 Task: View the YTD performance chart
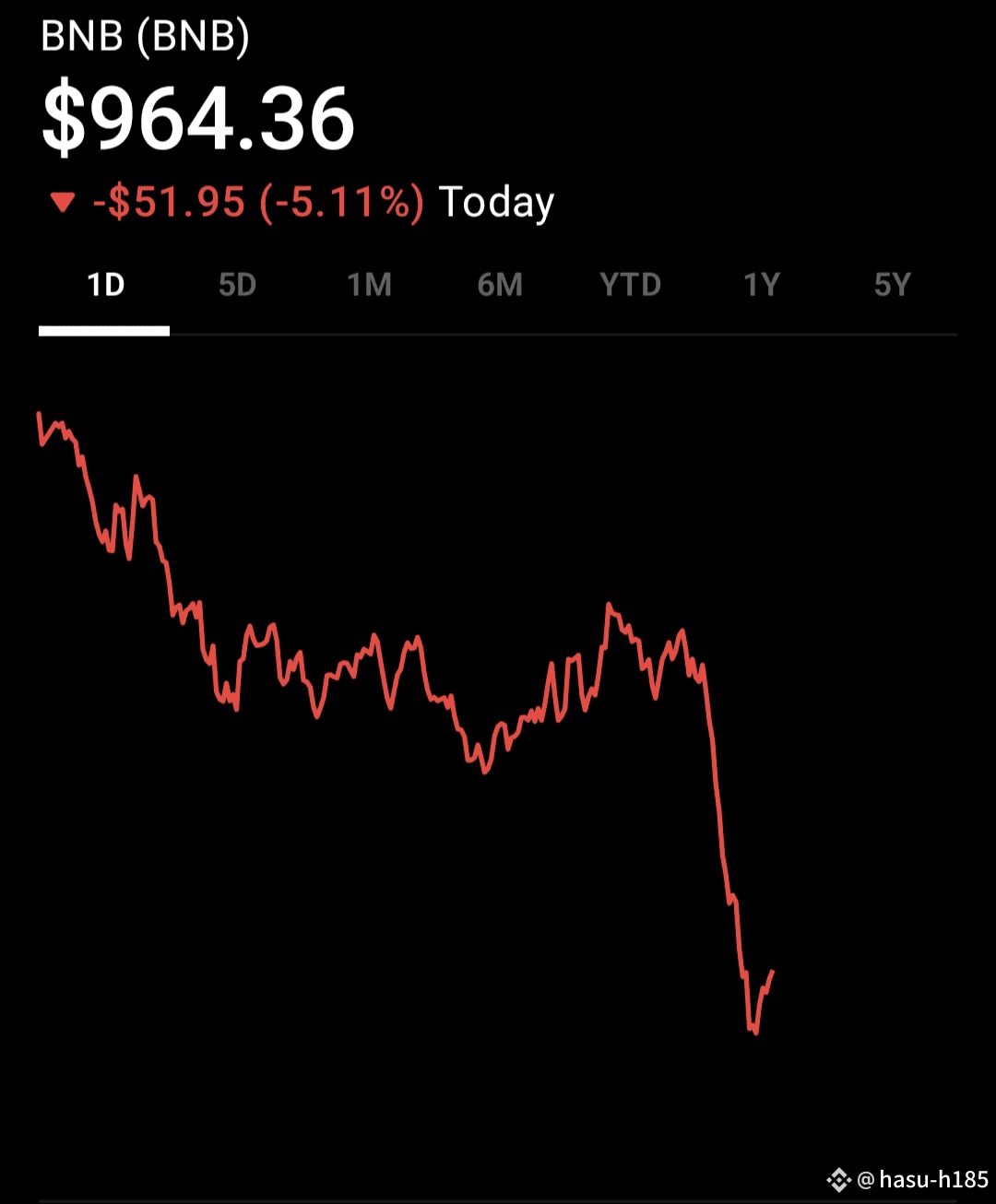coord(631,285)
